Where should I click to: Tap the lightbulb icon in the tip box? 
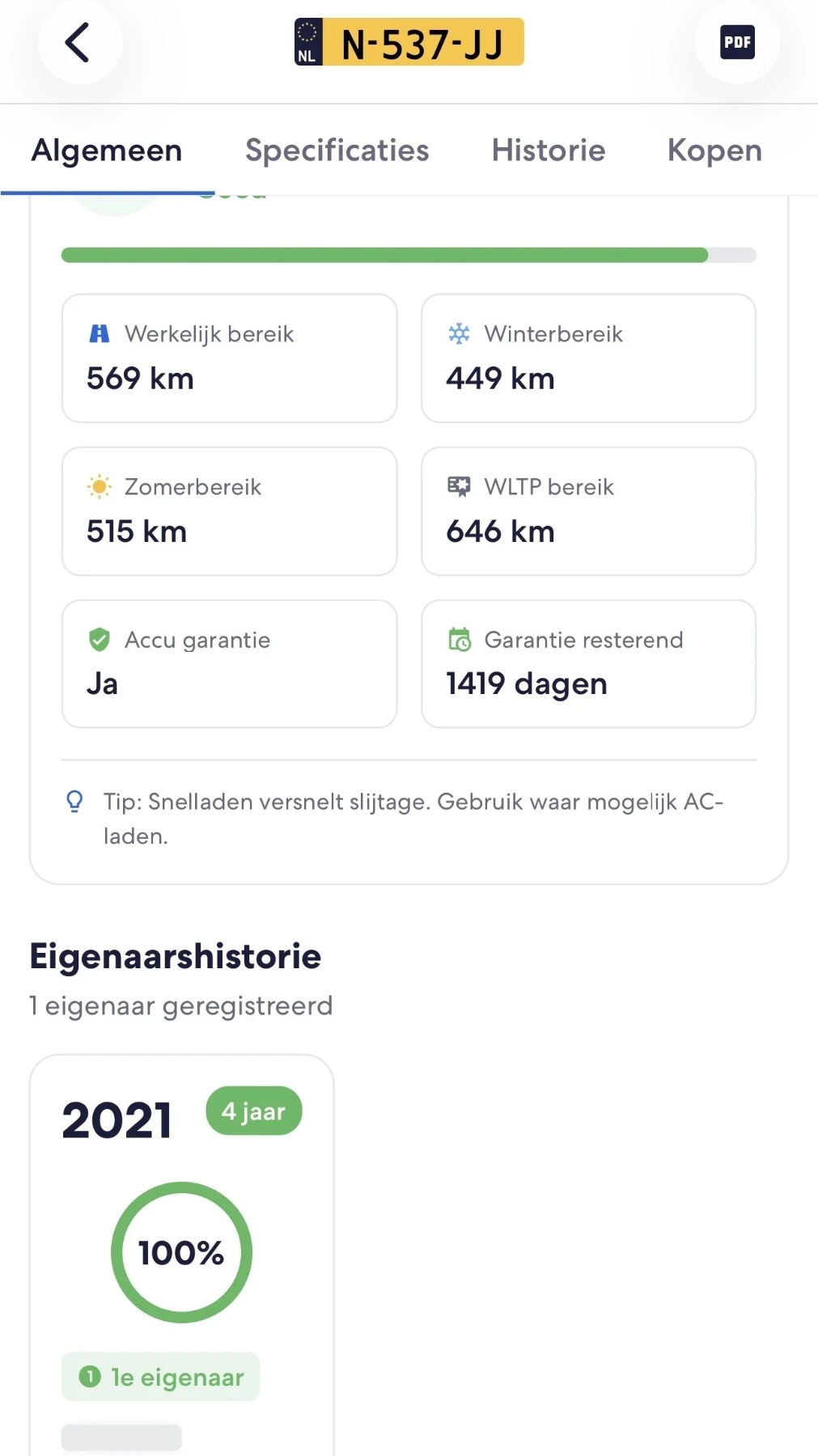(75, 802)
